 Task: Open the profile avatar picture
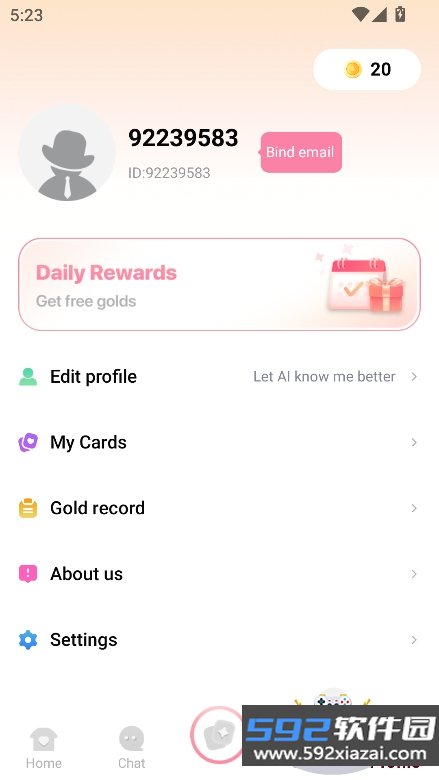67,153
